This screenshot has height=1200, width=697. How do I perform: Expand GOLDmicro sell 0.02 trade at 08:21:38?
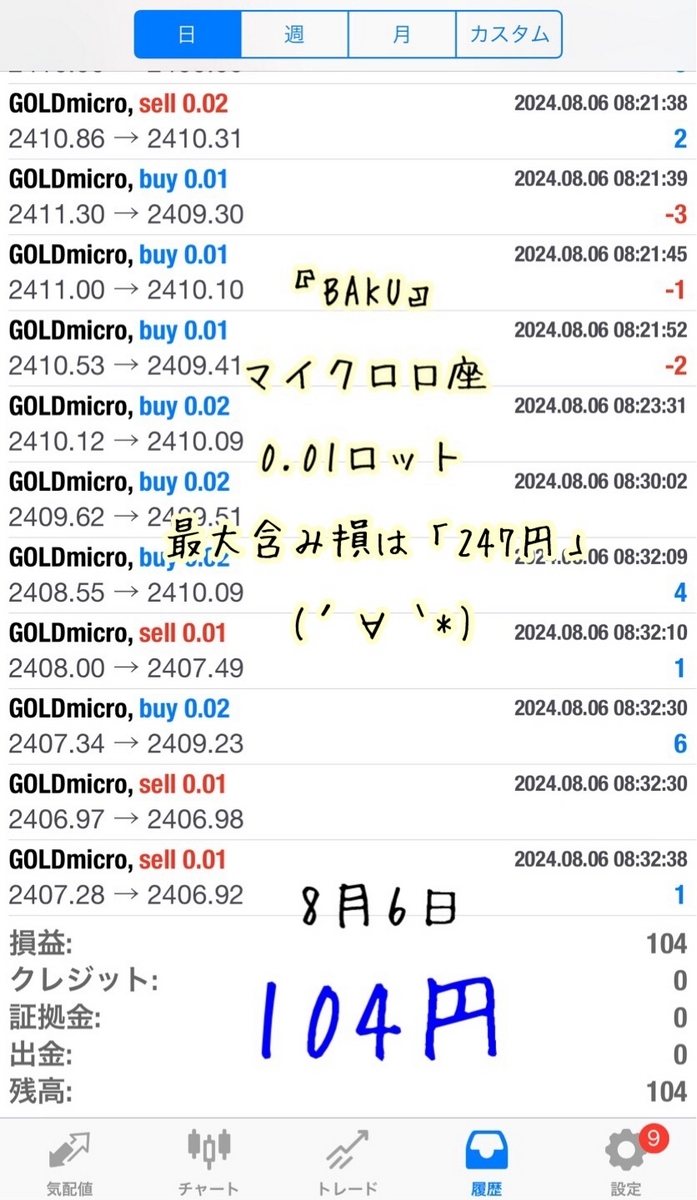pyautogui.click(x=348, y=121)
